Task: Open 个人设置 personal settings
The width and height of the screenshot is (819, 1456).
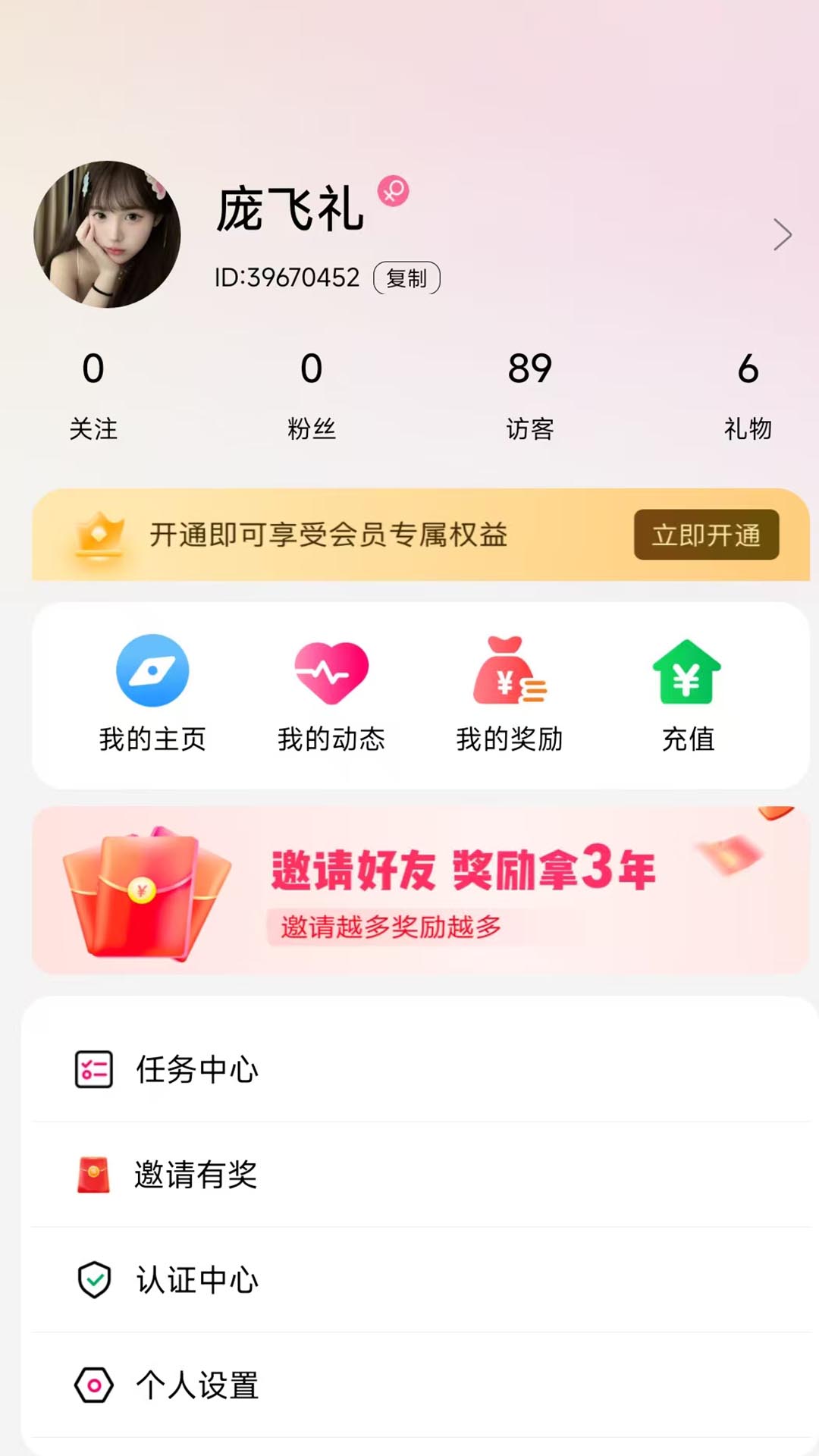Action: (x=421, y=1385)
